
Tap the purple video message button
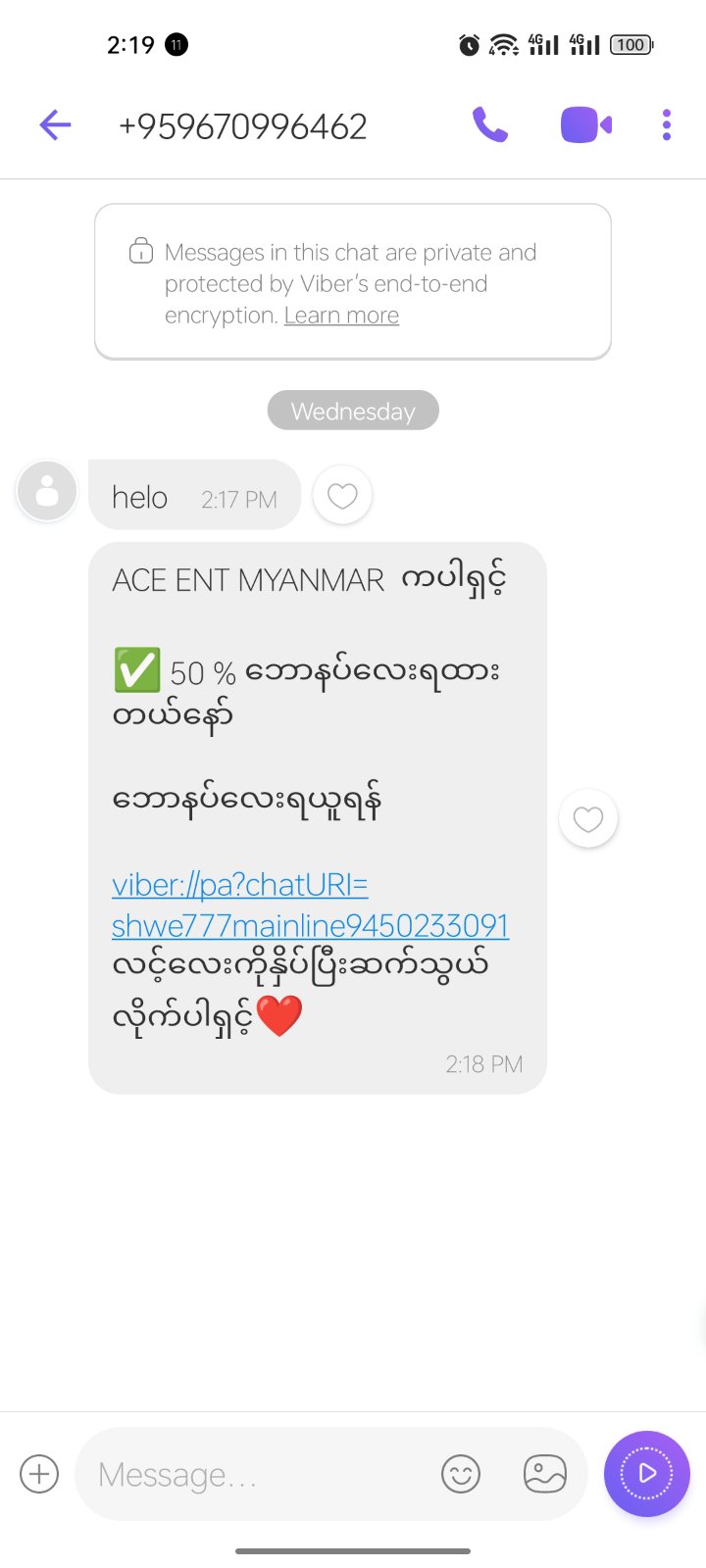point(647,1474)
